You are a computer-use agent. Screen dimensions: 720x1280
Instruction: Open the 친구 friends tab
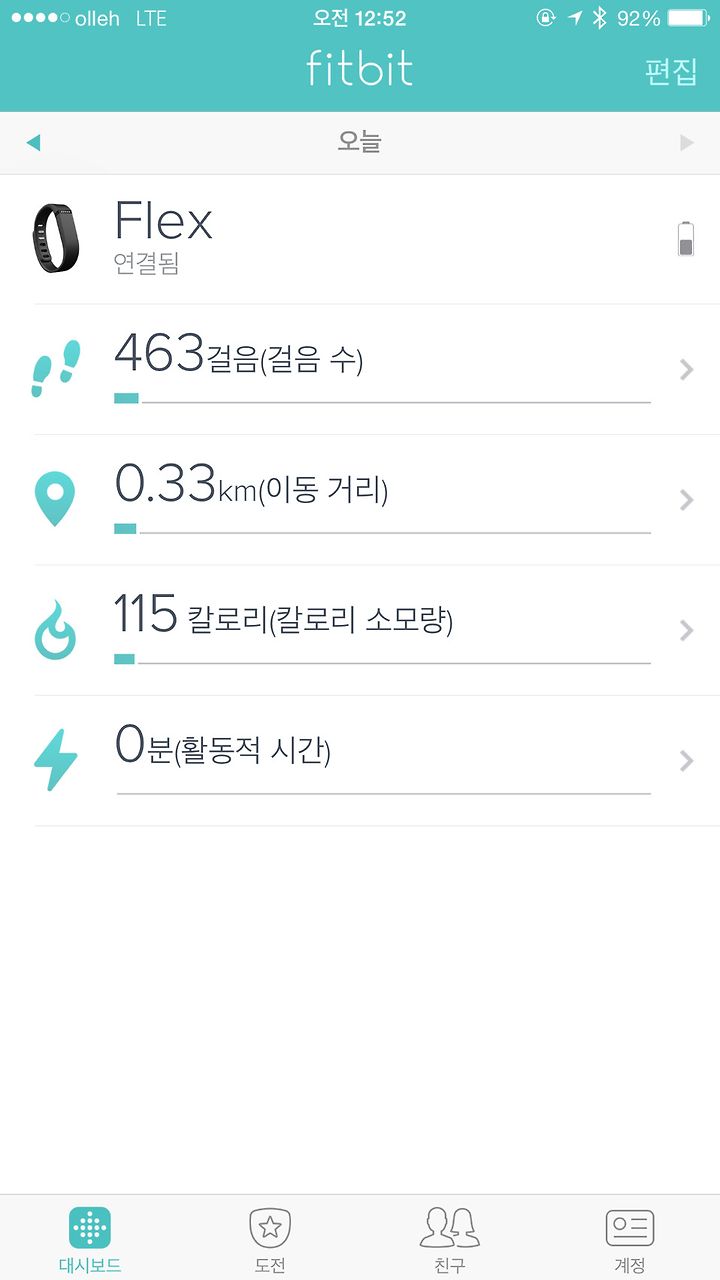pos(450,1238)
